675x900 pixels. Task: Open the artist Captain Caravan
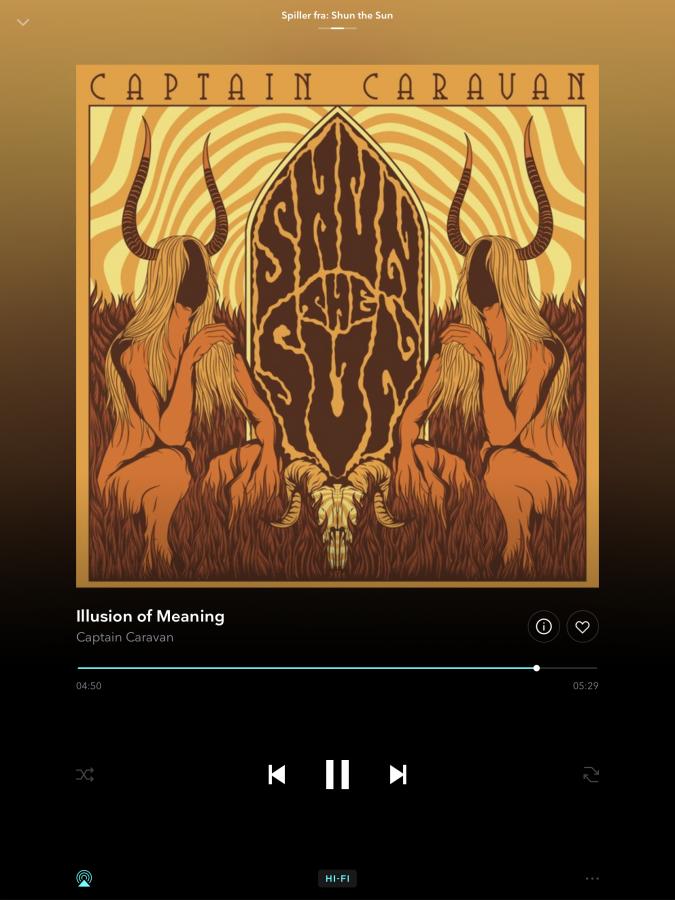tap(125, 637)
